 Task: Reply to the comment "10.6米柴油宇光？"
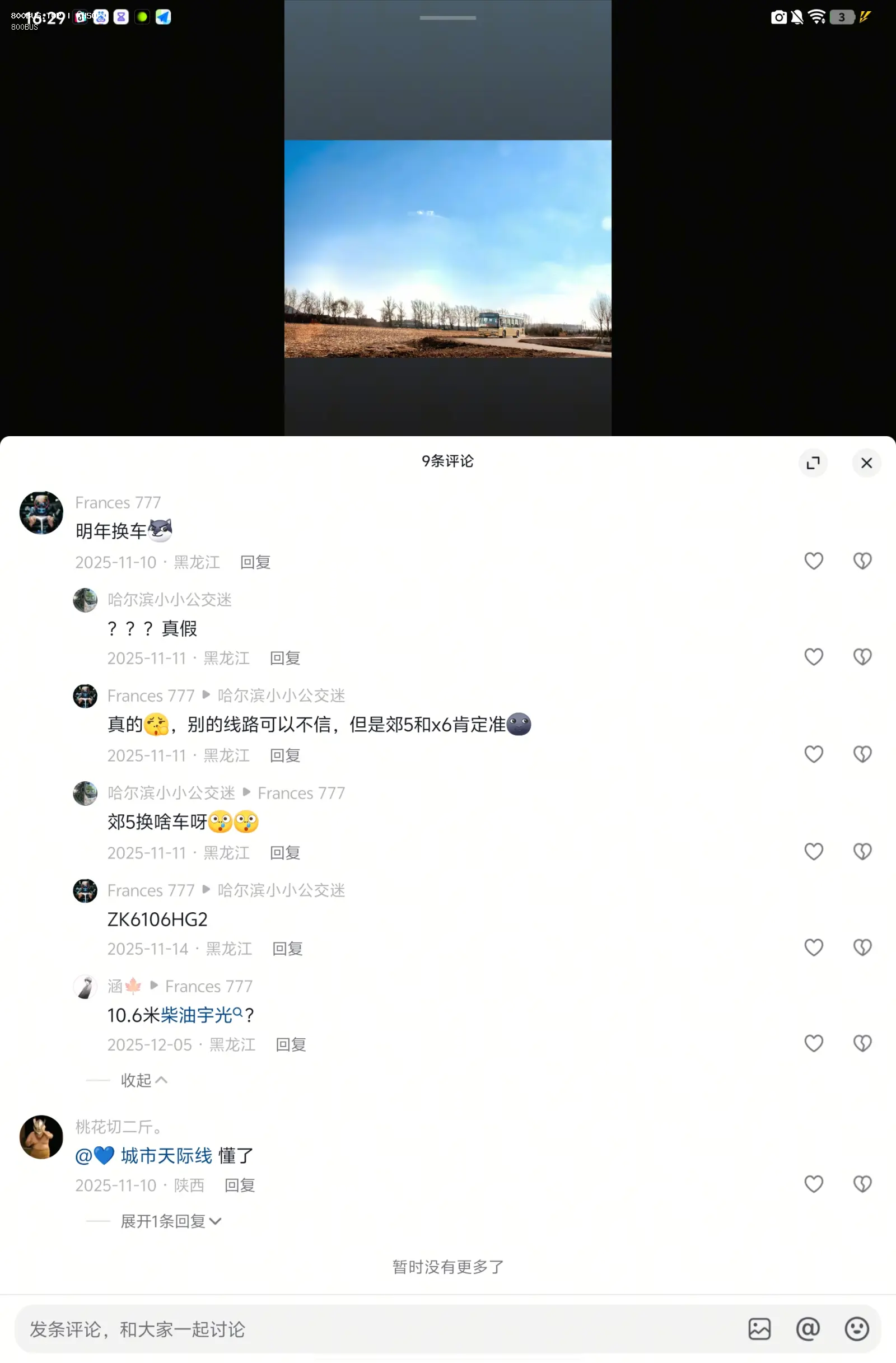[290, 1045]
